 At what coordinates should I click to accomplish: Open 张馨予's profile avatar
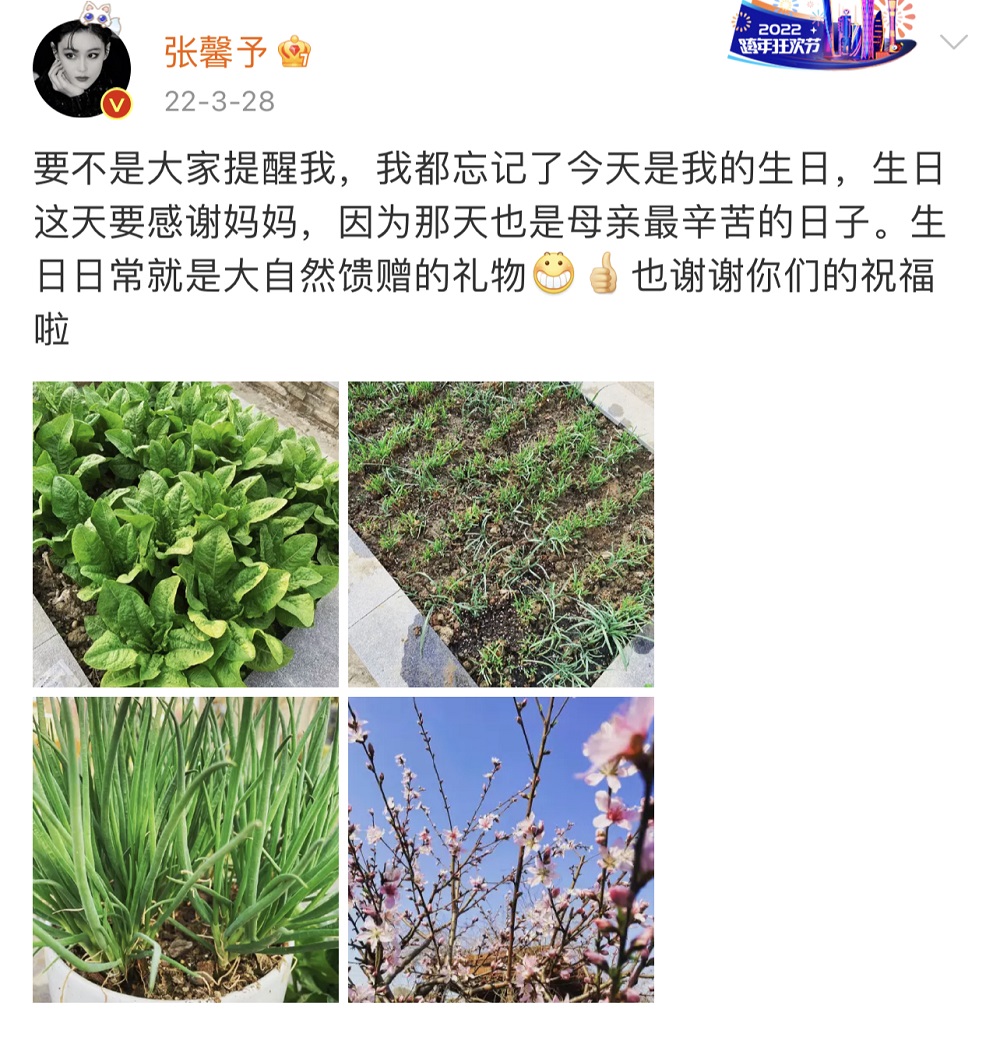pos(82,68)
